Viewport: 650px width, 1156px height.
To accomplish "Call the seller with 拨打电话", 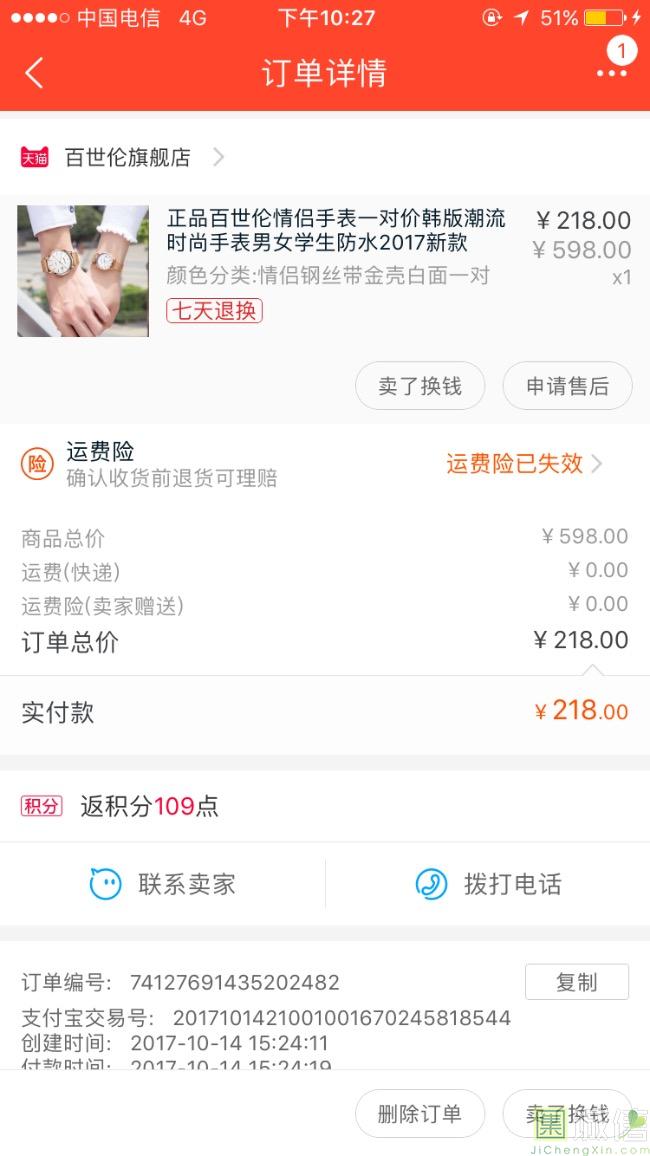I will coord(488,884).
